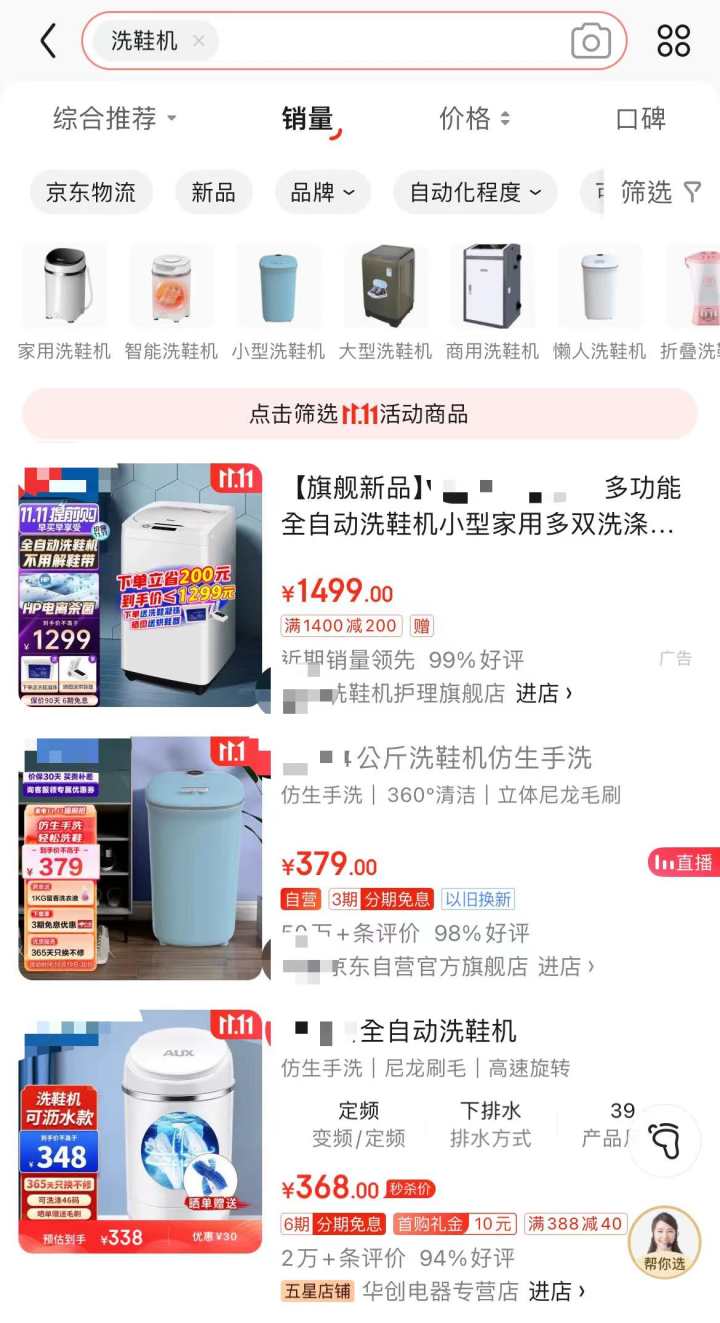Viewport: 720px width, 1323px height.
Task: Sort results by 口碑
Action: click(x=640, y=119)
